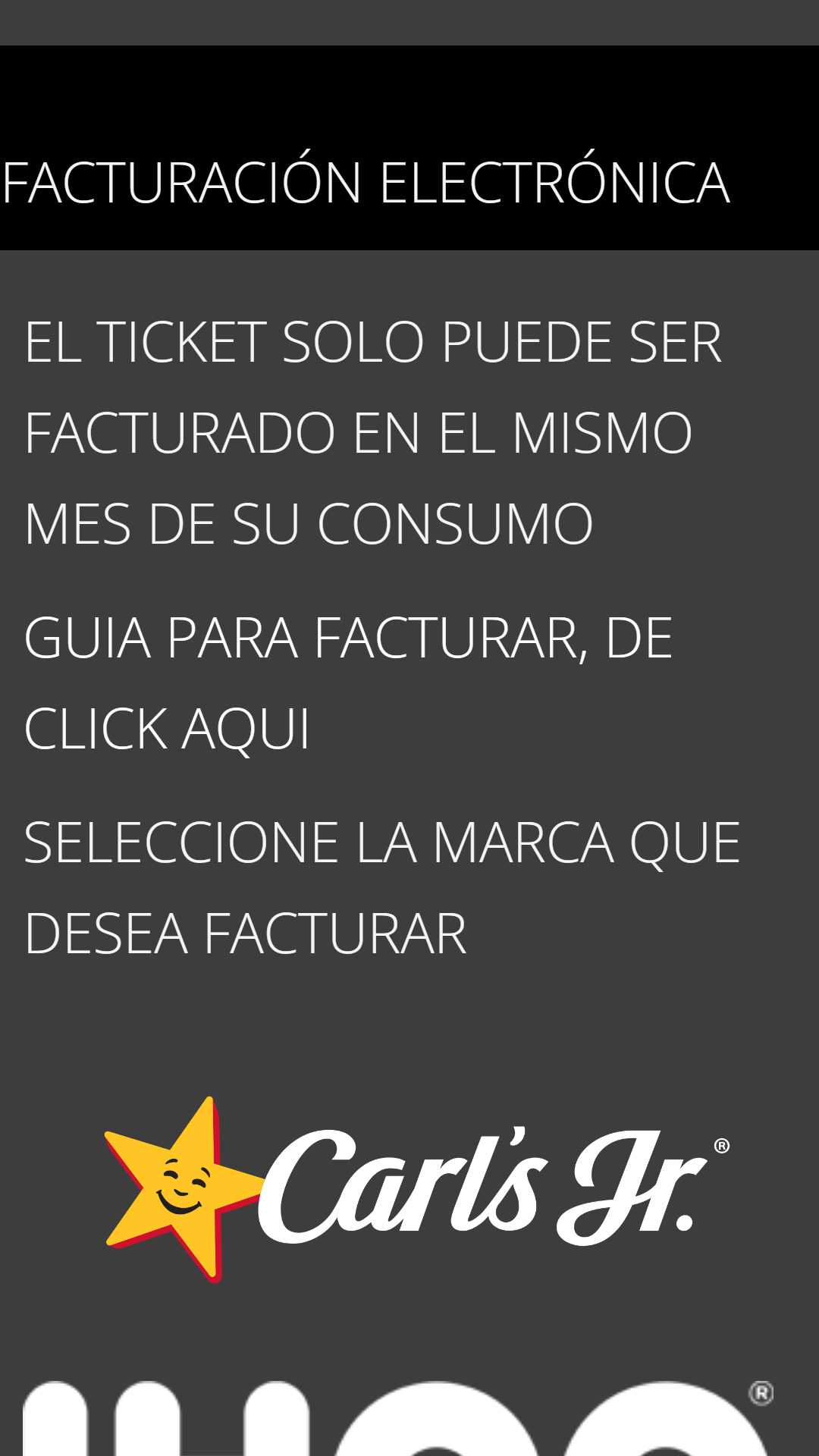Open the billing guide 'CLICK AQUI' link
819x1456 pixels.
click(x=167, y=729)
